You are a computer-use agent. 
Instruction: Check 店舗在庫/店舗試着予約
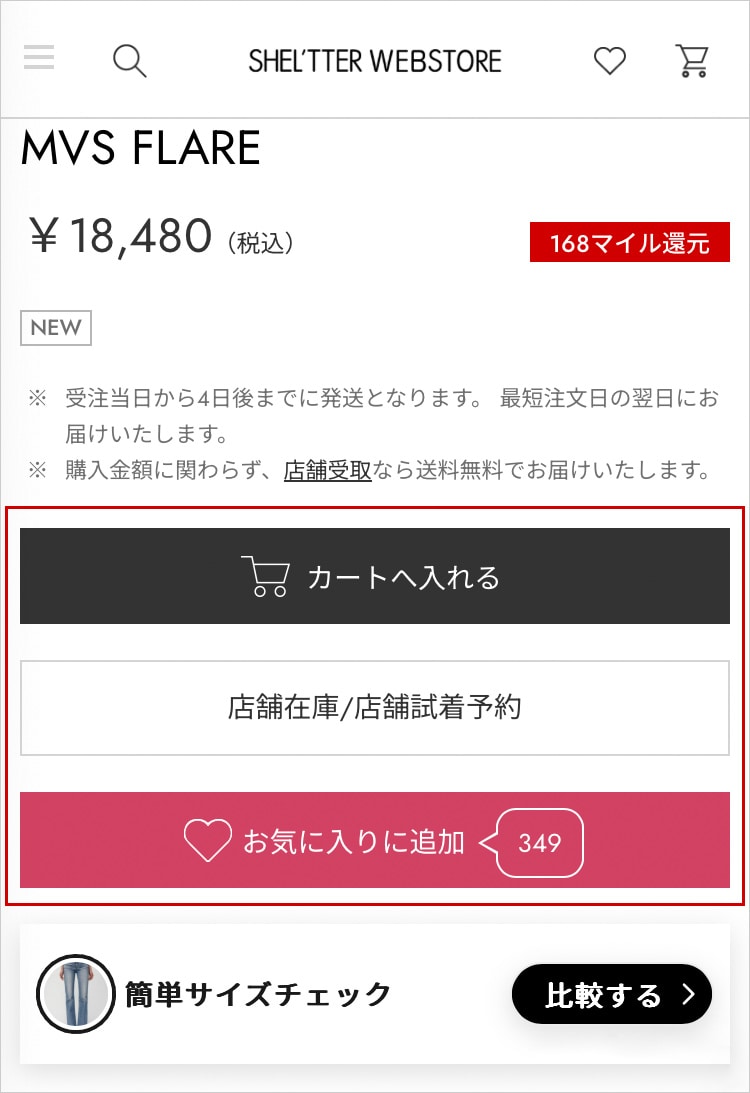(x=375, y=708)
